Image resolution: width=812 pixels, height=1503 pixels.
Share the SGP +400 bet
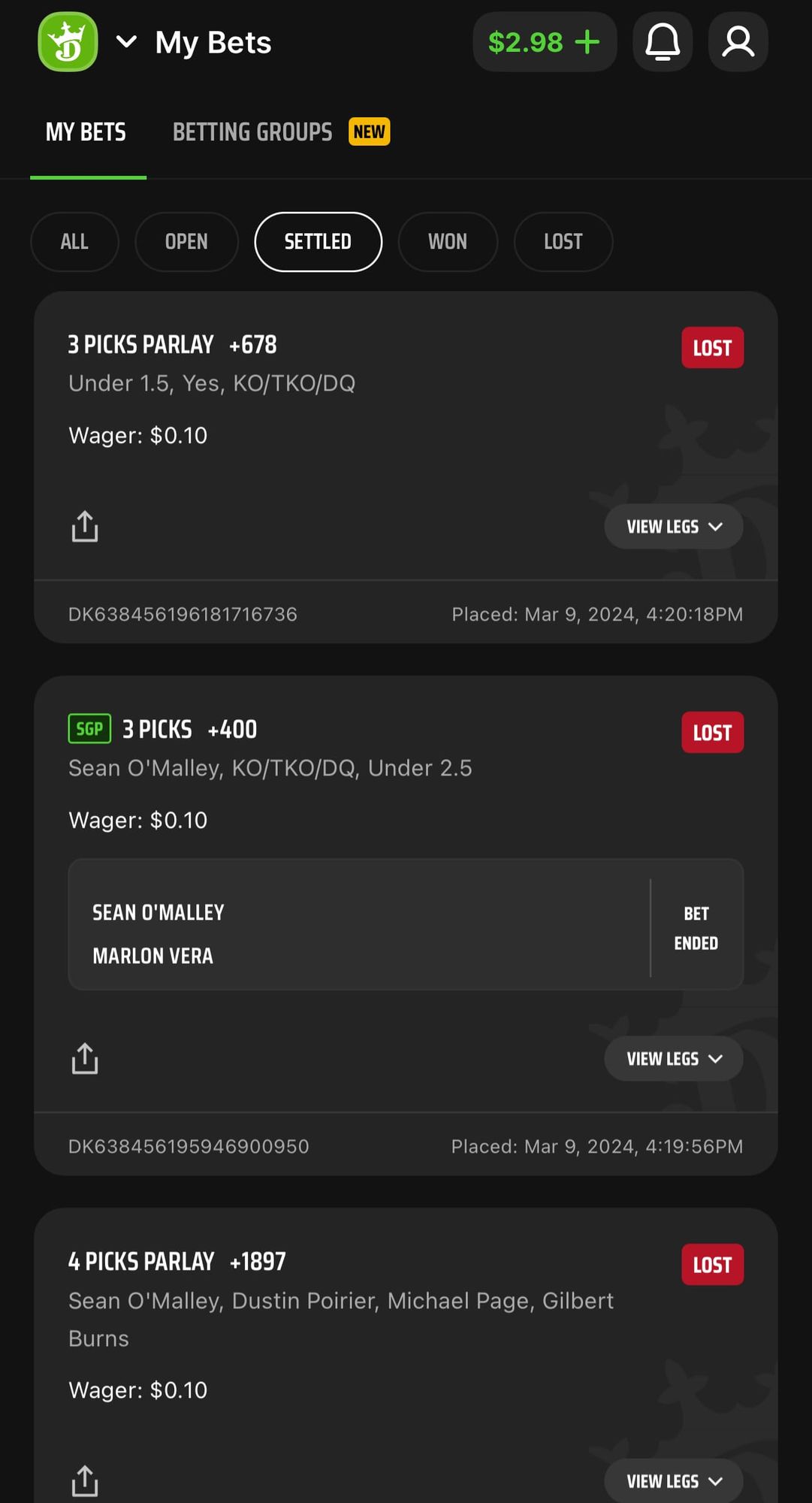pos(85,1059)
